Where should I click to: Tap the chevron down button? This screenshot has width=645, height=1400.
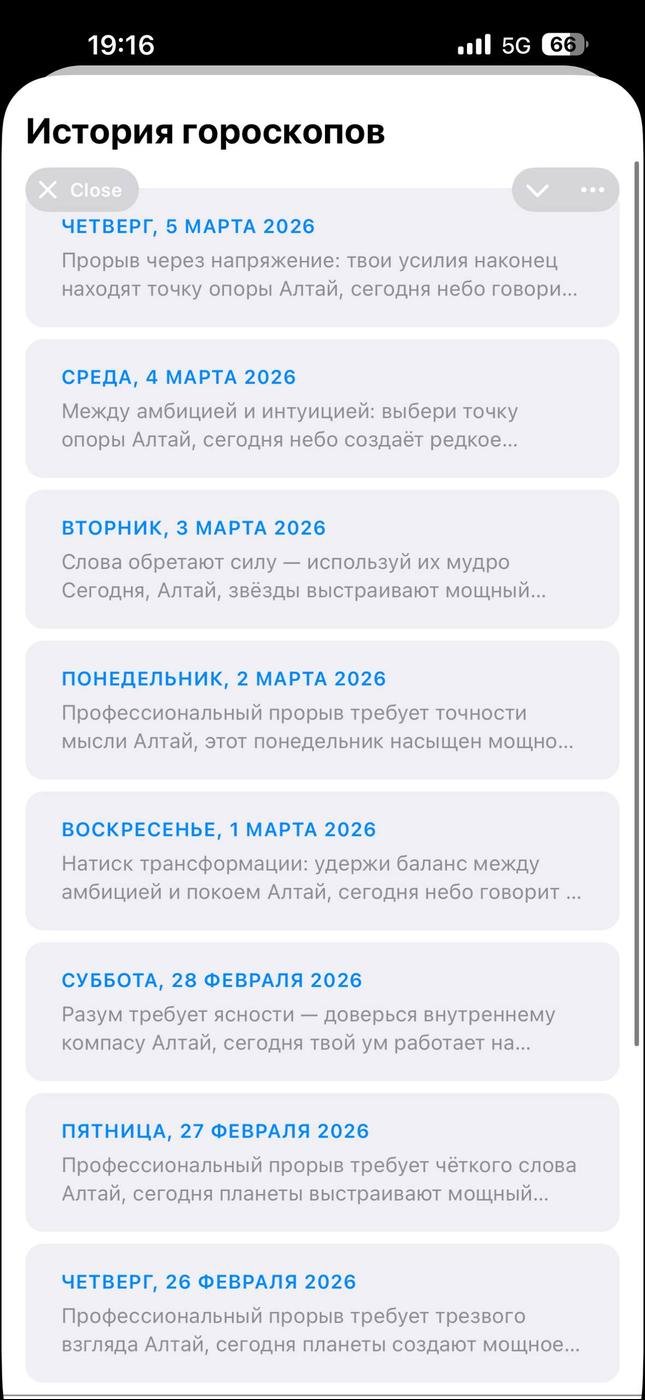pyautogui.click(x=538, y=190)
